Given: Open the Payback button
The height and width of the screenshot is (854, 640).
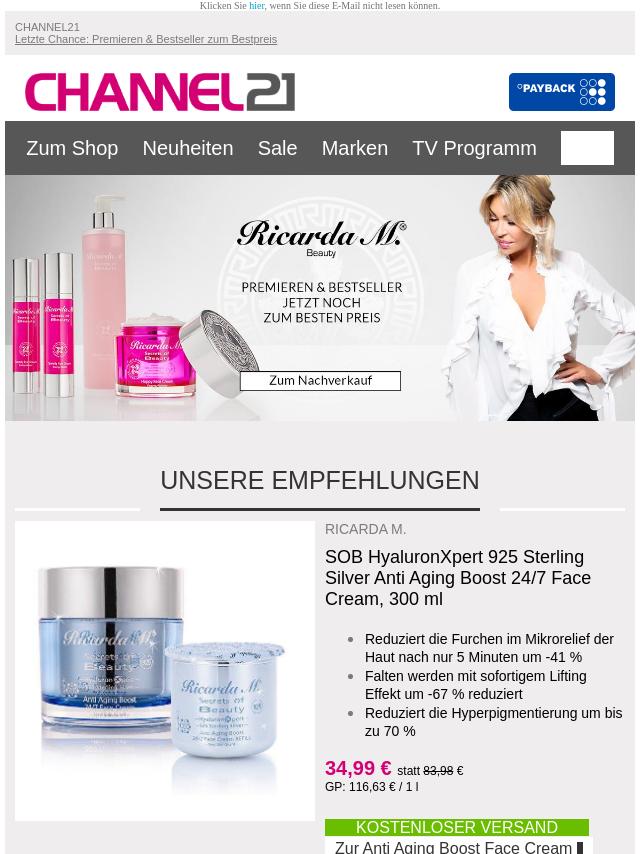Looking at the screenshot, I should 561,92.
